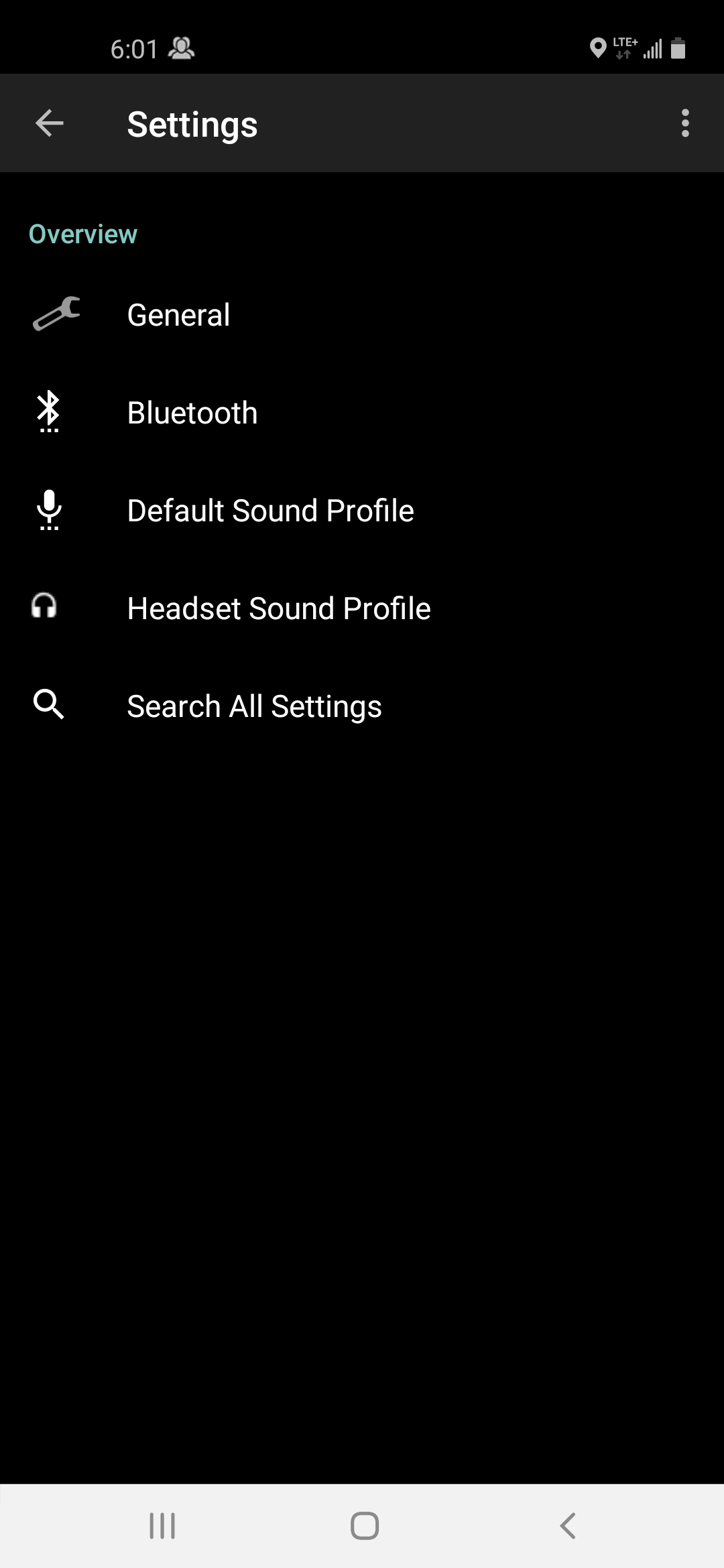
Task: Tap Search All Settings
Action: [254, 706]
